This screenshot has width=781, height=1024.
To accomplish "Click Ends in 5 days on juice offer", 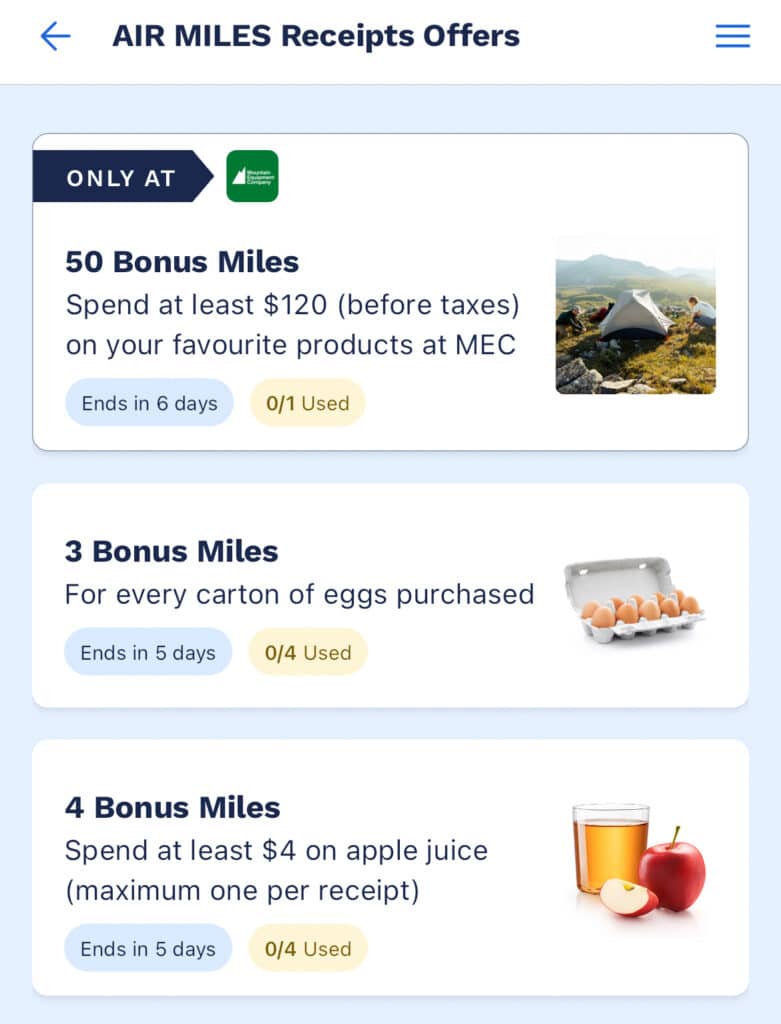I will pyautogui.click(x=147, y=948).
